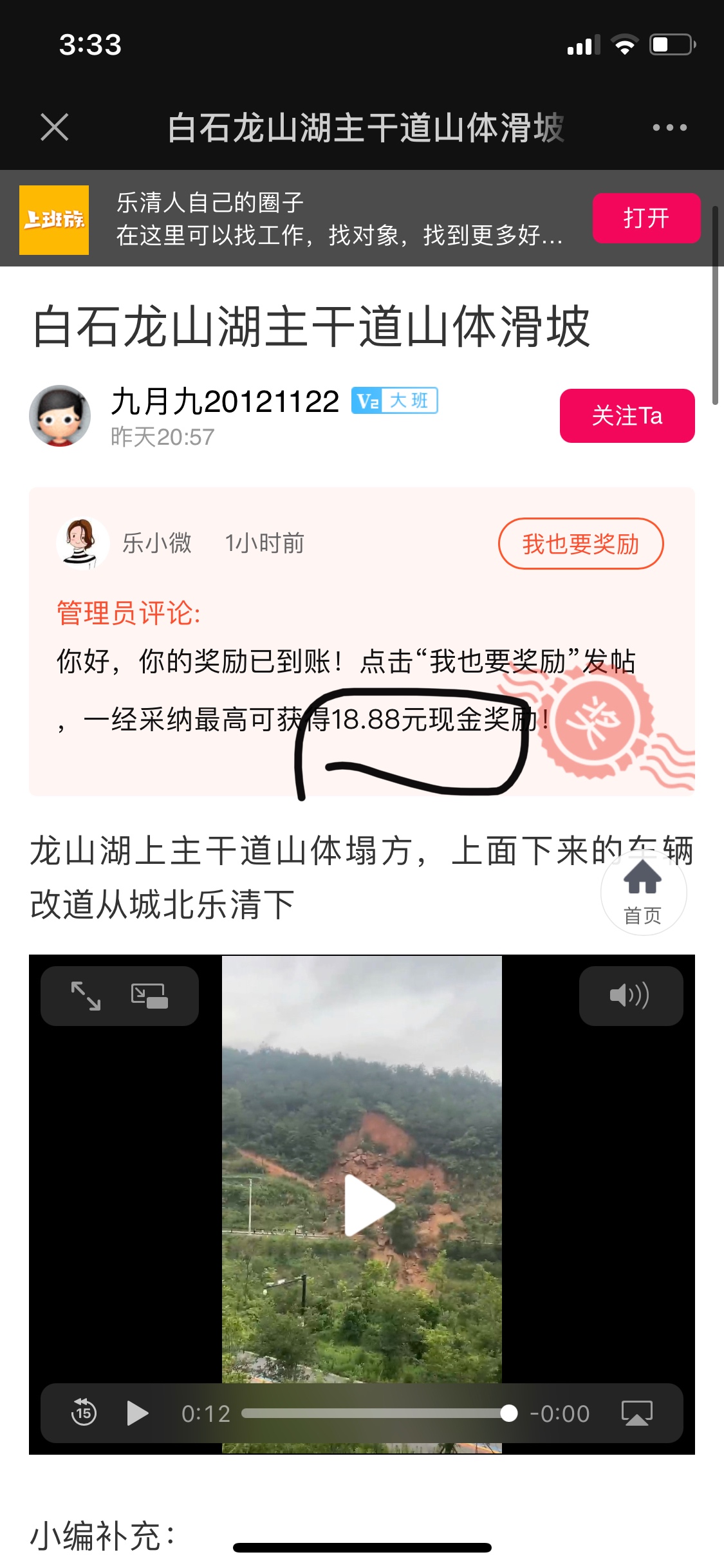The width and height of the screenshot is (724, 1568).
Task: Close the webview with the X icon
Action: click(55, 127)
